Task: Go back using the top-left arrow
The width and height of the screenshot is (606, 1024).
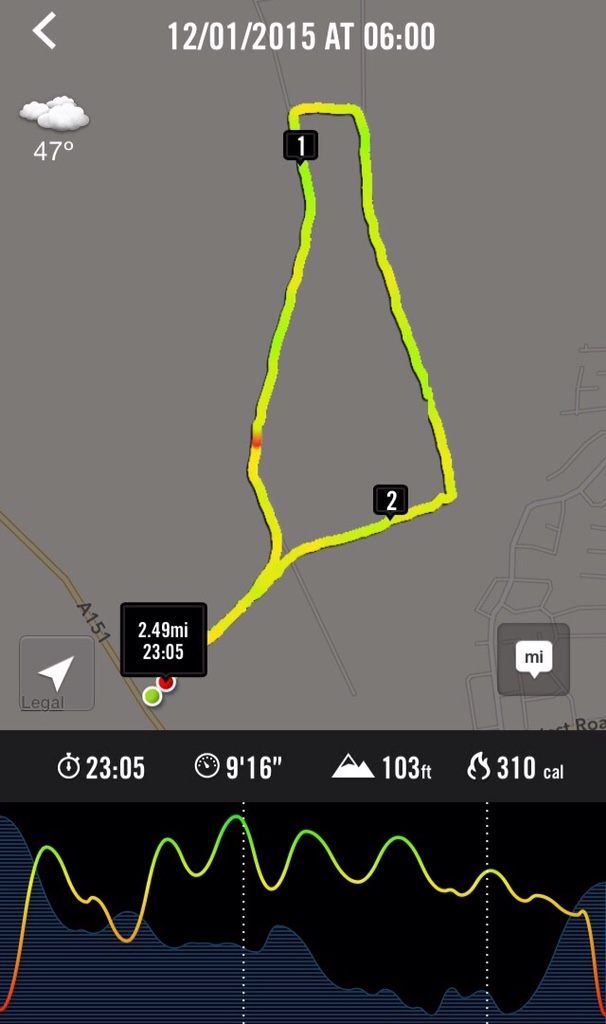Action: click(x=44, y=32)
